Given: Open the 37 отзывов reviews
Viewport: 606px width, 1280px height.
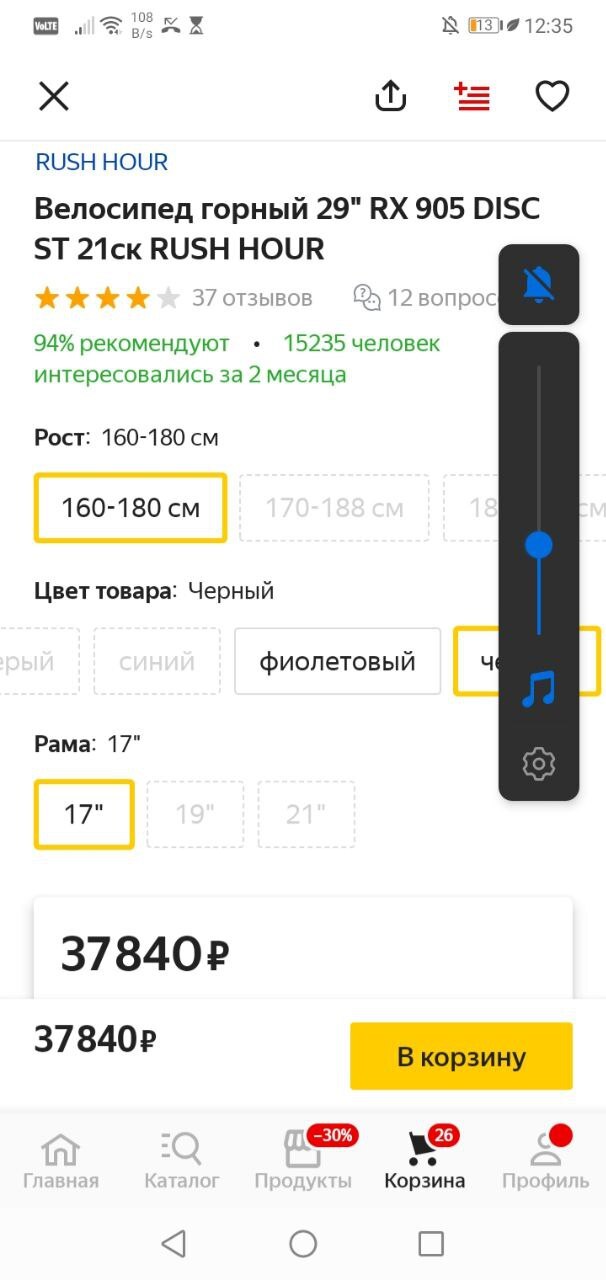Looking at the screenshot, I should point(251,297).
